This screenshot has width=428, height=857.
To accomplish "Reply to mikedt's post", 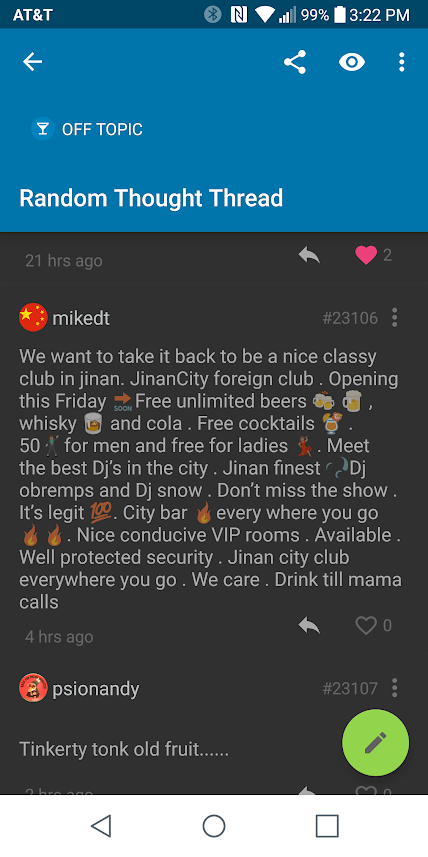I will tap(309, 625).
